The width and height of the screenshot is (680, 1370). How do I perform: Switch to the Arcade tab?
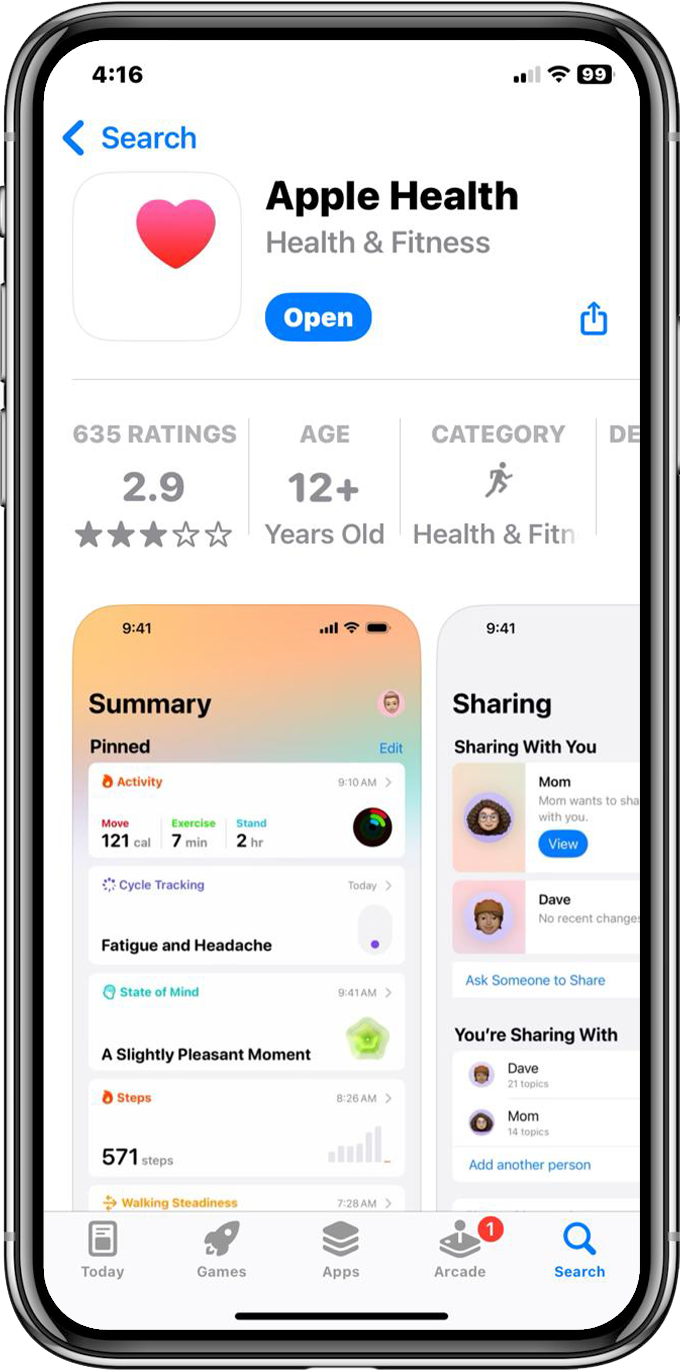460,1250
